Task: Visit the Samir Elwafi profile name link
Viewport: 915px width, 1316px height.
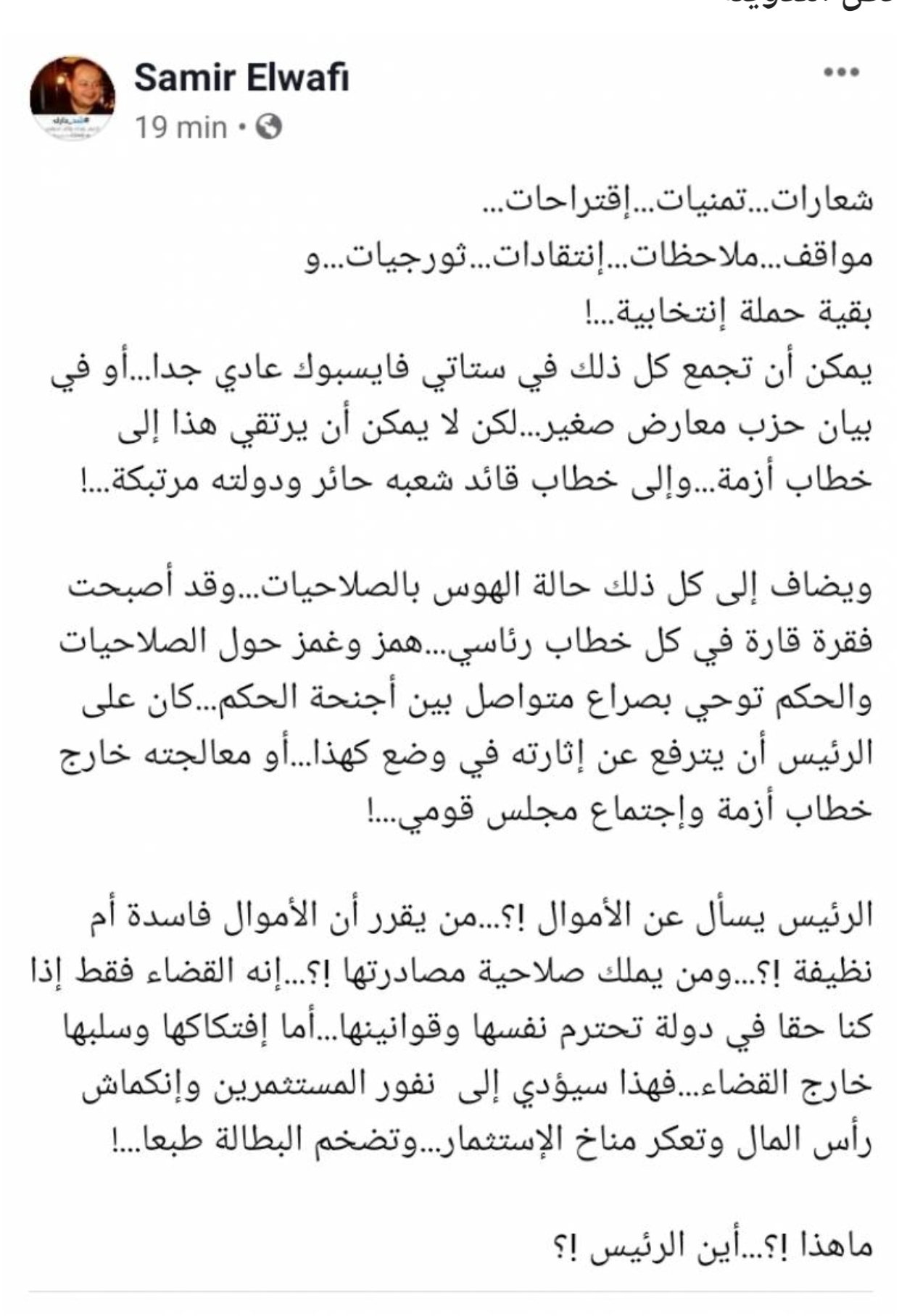Action: click(x=241, y=78)
